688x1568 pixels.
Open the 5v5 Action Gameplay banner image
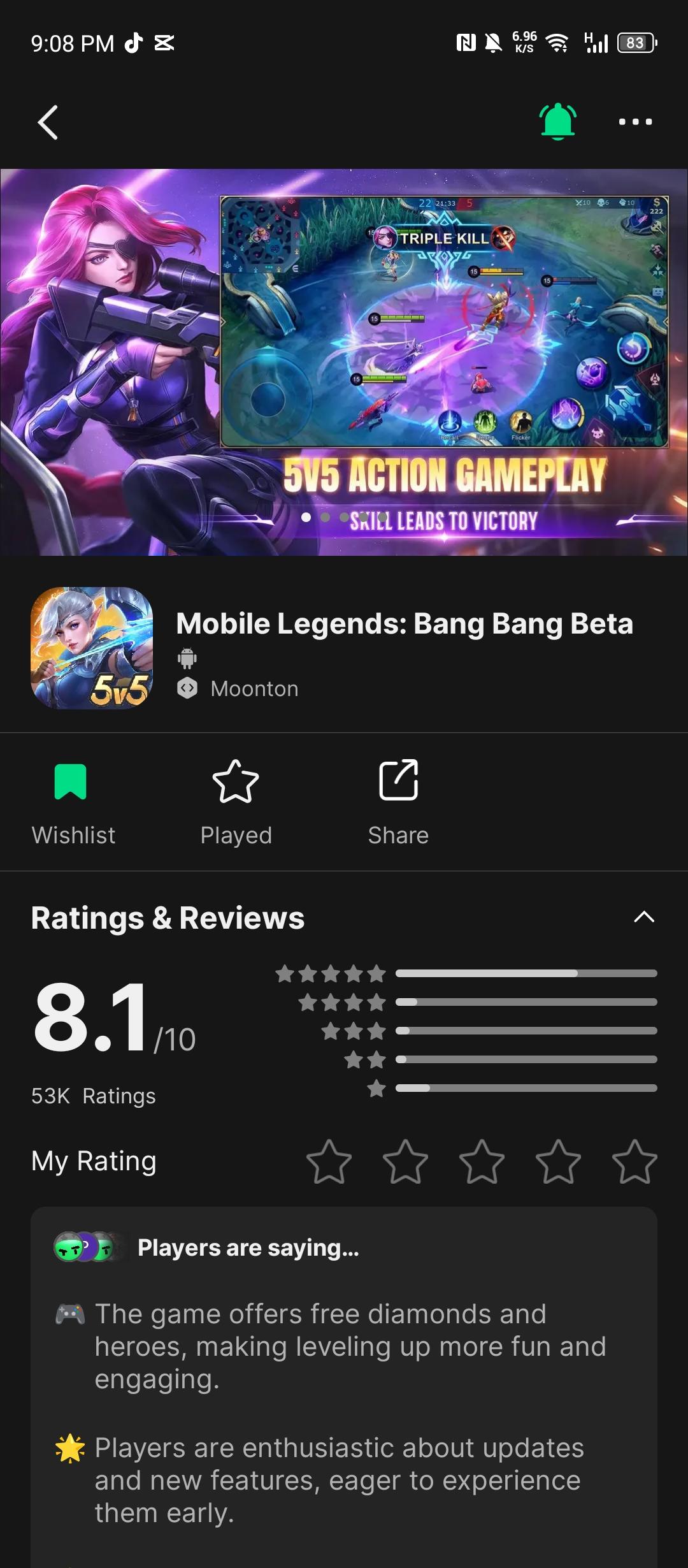tap(344, 362)
